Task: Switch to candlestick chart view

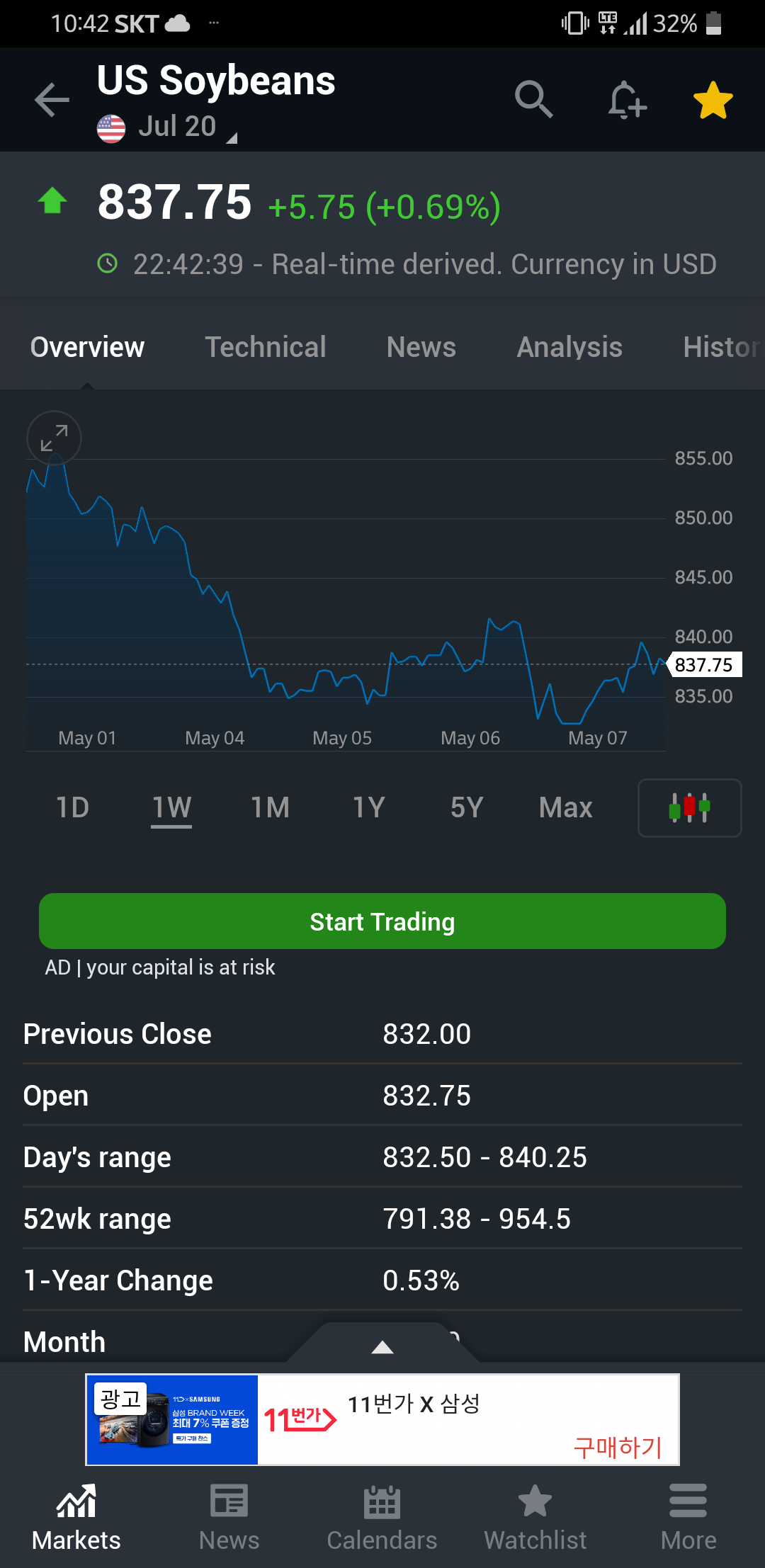Action: coord(690,808)
